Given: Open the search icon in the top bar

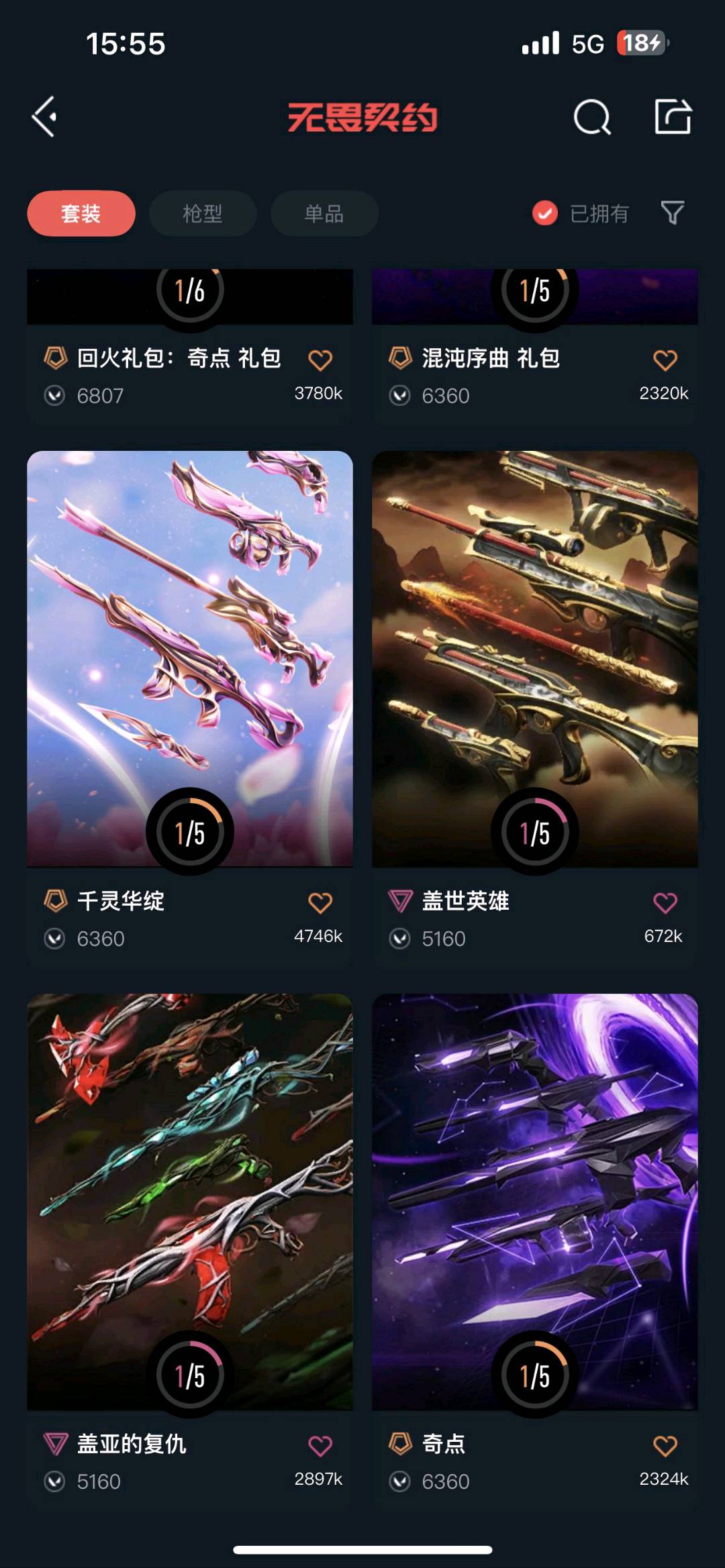Looking at the screenshot, I should coord(592,118).
